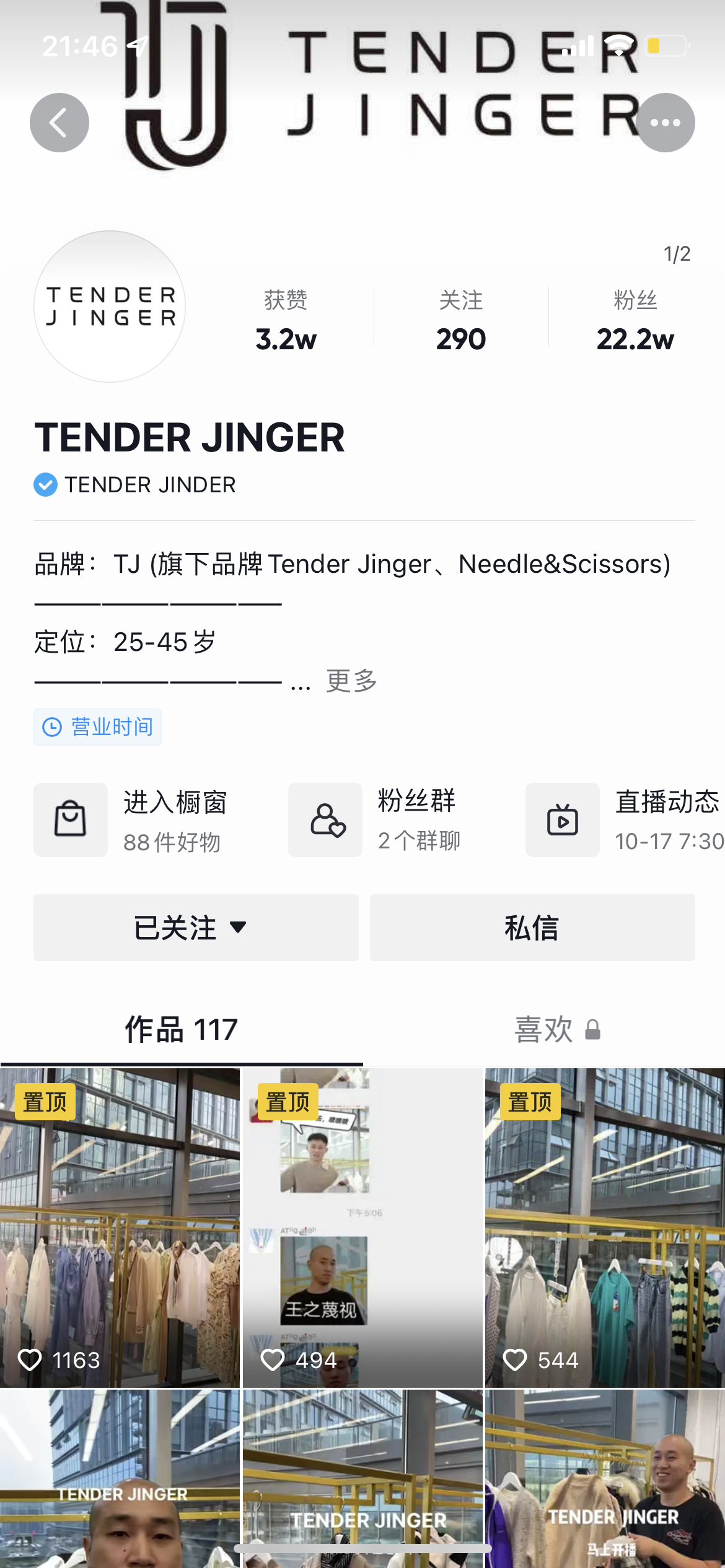Tap the 已关注 following dropdown button
Screen dimensions: 725x1568
(196, 928)
